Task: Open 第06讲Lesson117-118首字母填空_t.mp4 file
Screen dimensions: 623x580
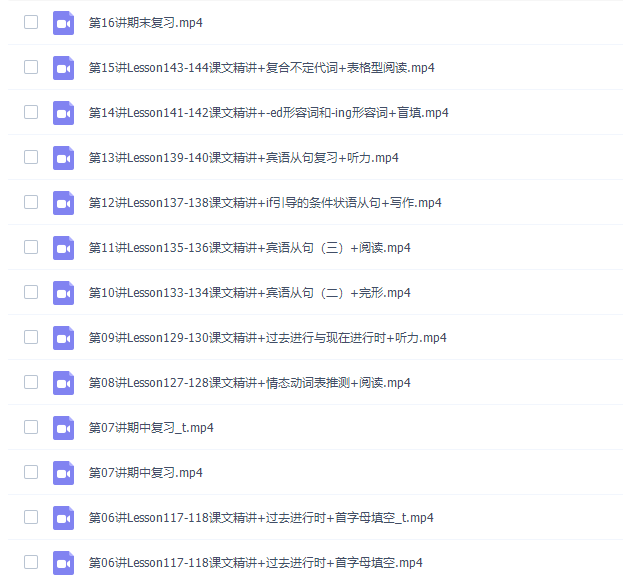Action: (260, 517)
